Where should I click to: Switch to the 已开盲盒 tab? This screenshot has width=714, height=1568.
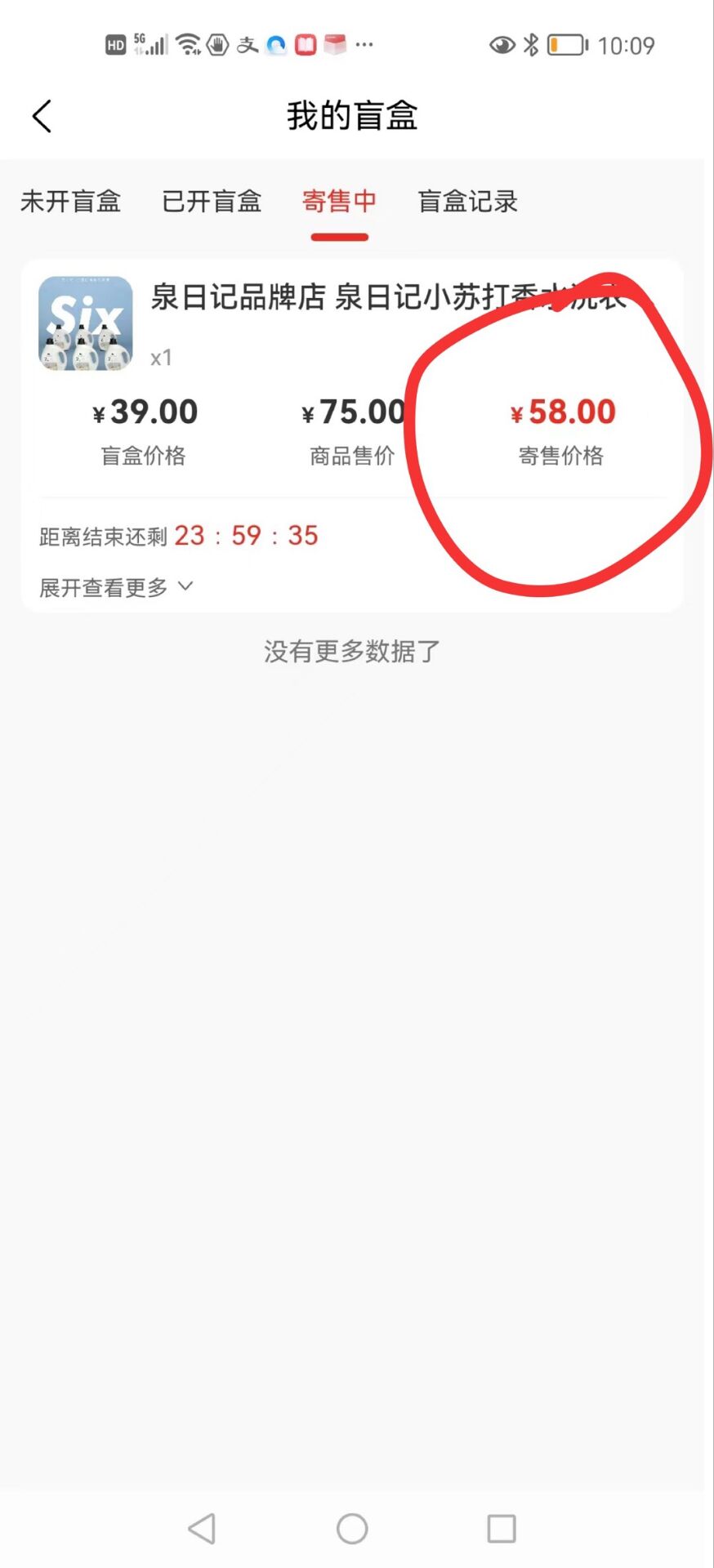coord(212,201)
